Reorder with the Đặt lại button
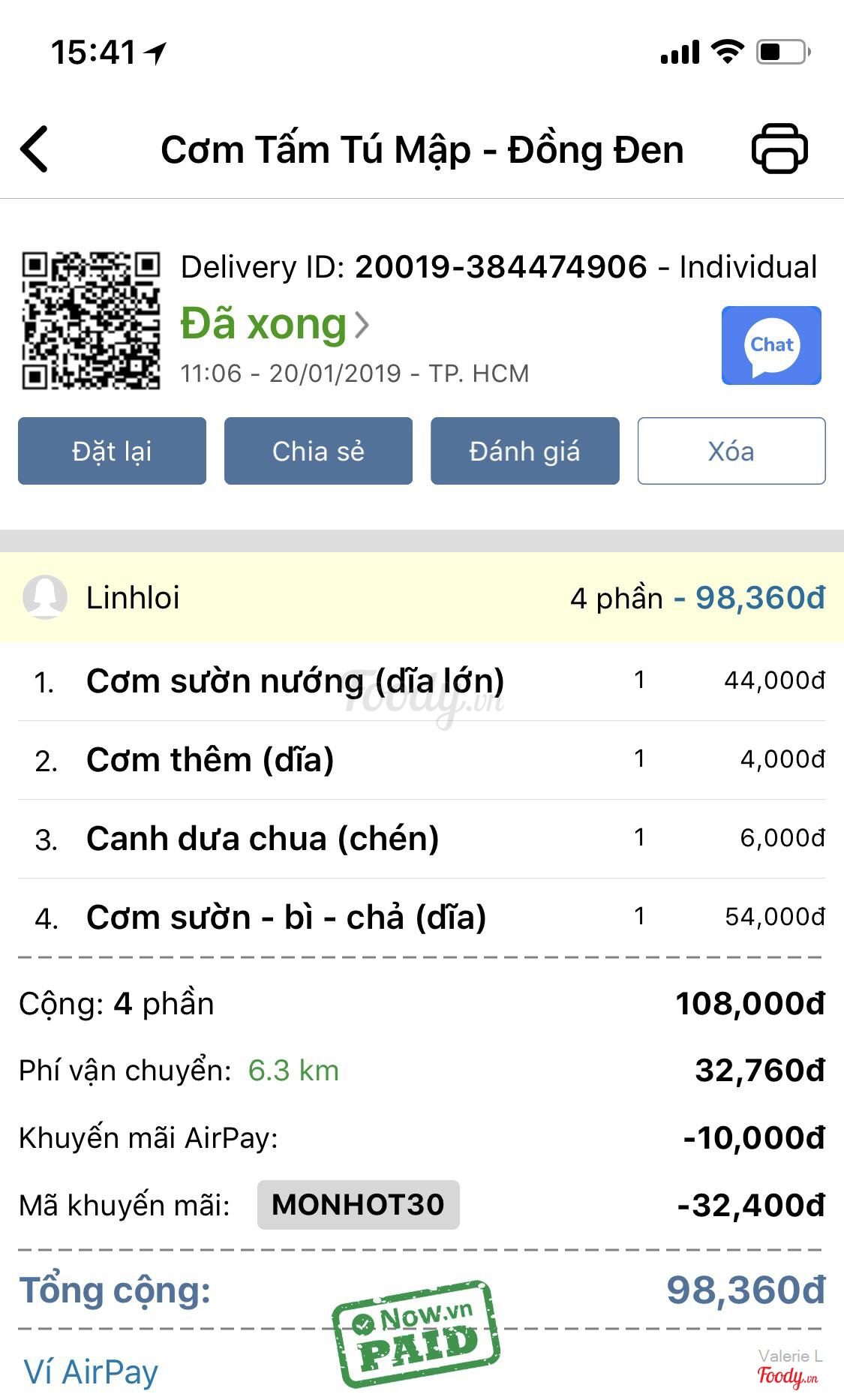This screenshot has height=1400, width=844. pyautogui.click(x=112, y=451)
